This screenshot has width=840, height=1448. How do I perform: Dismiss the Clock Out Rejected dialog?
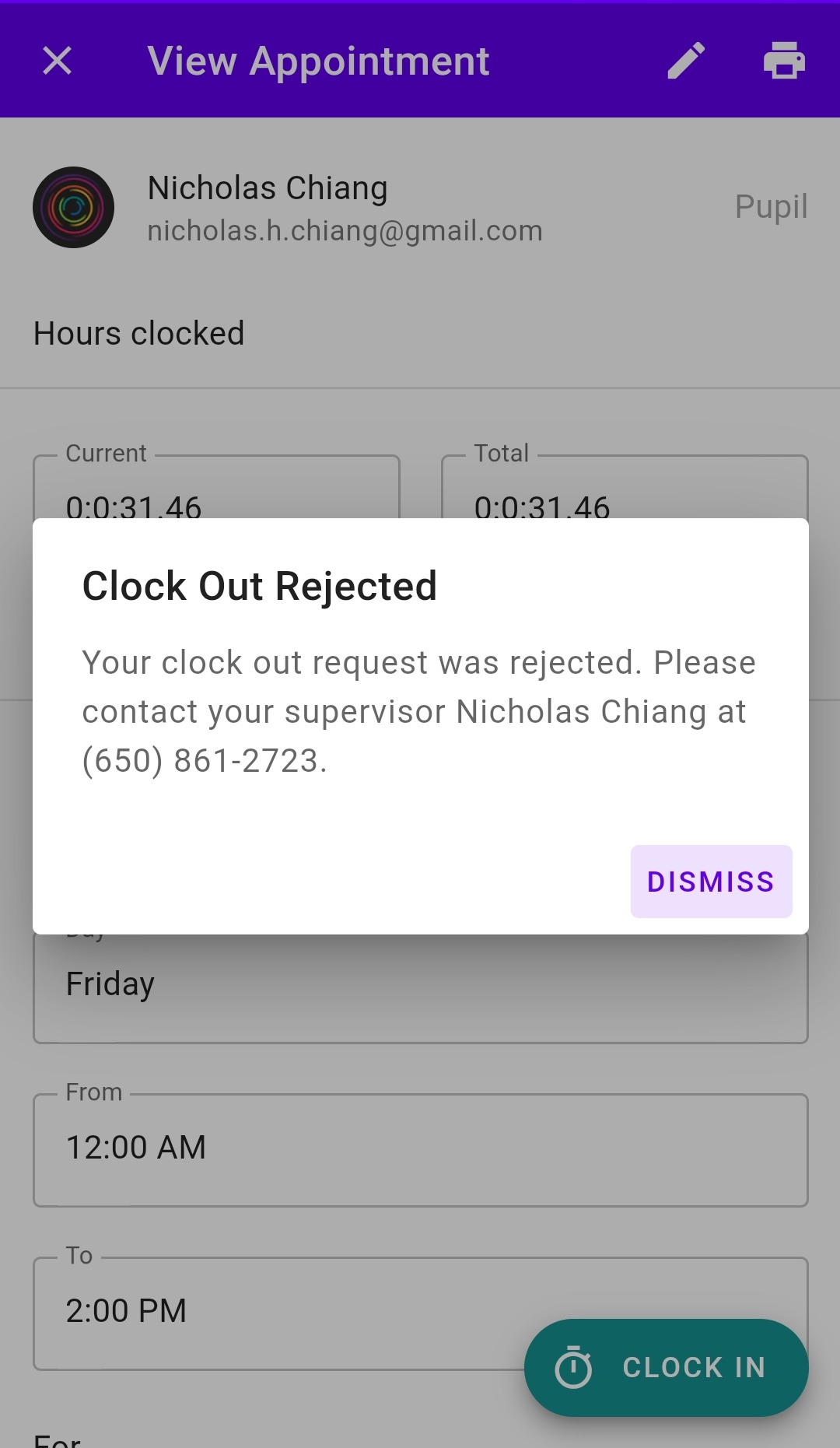click(x=711, y=882)
